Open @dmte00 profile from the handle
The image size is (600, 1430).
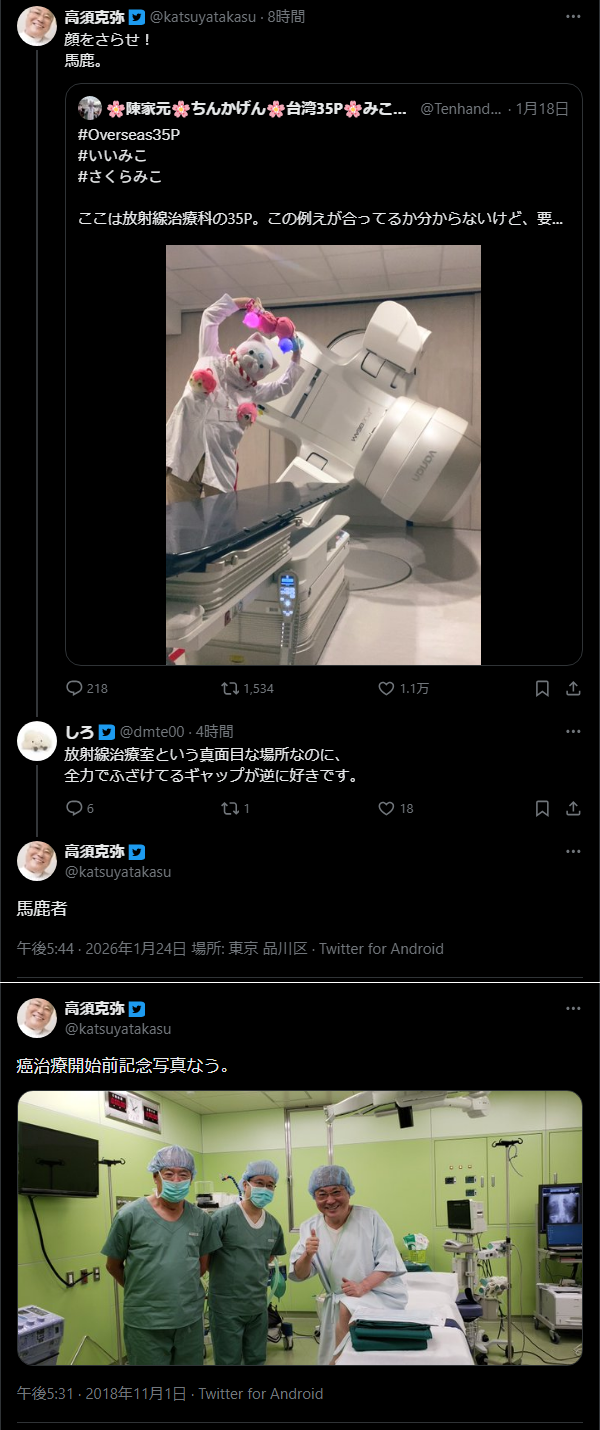click(152, 732)
